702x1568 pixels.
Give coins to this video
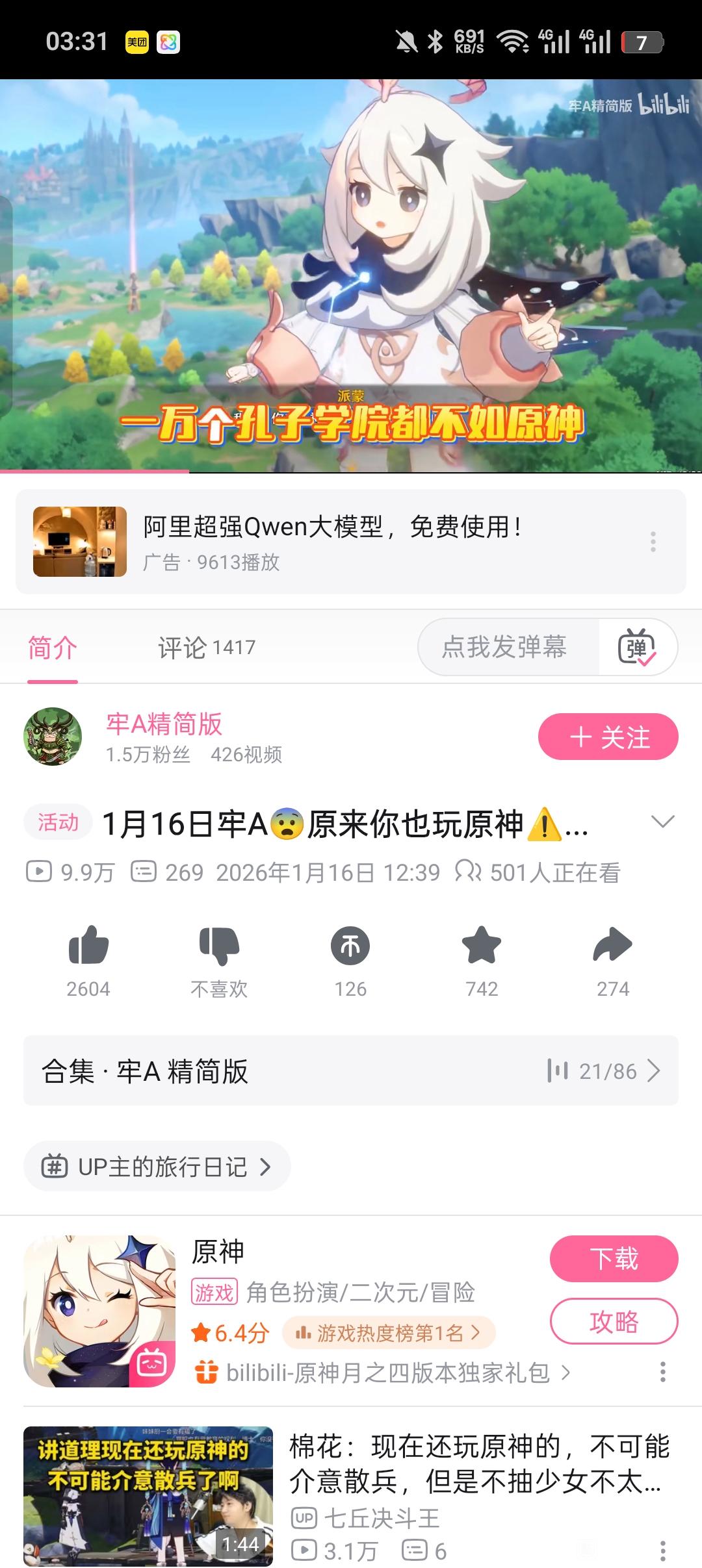(350, 945)
